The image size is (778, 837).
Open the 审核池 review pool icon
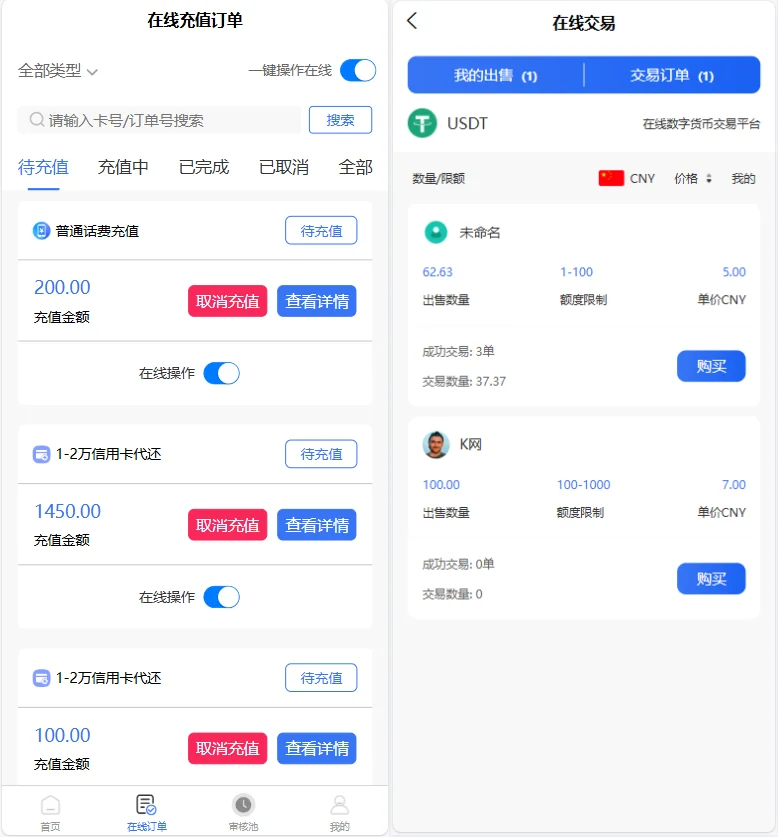243,807
